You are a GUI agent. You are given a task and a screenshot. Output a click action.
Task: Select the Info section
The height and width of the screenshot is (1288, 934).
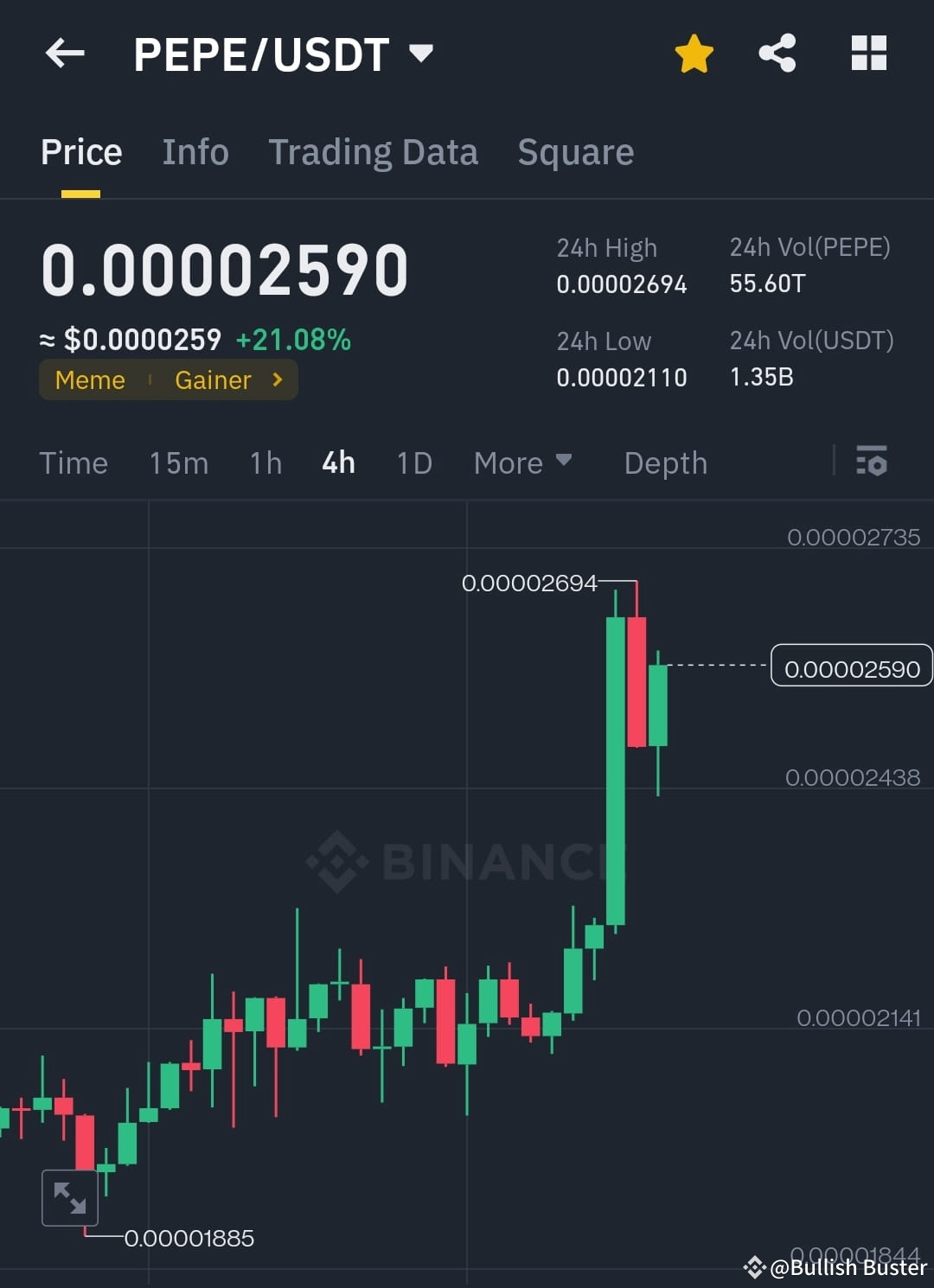tap(195, 151)
